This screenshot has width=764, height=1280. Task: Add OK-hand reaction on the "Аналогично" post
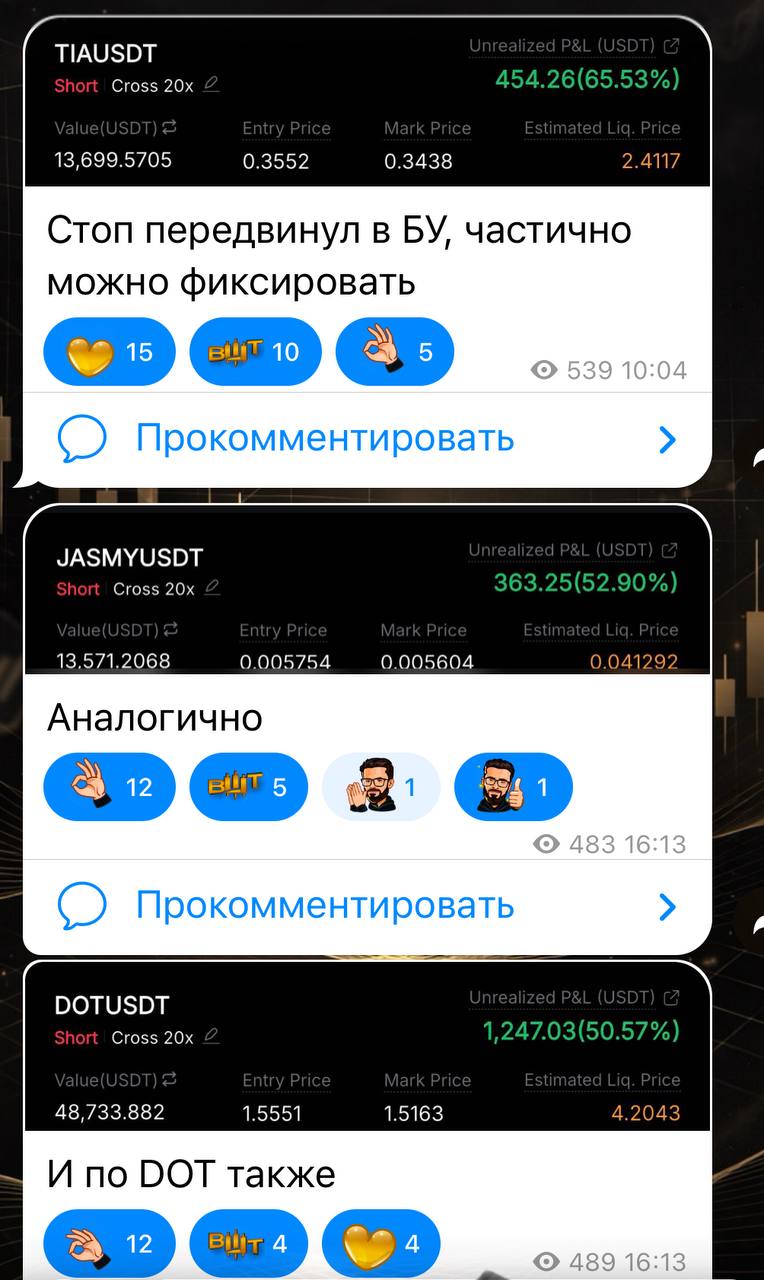pos(109,787)
